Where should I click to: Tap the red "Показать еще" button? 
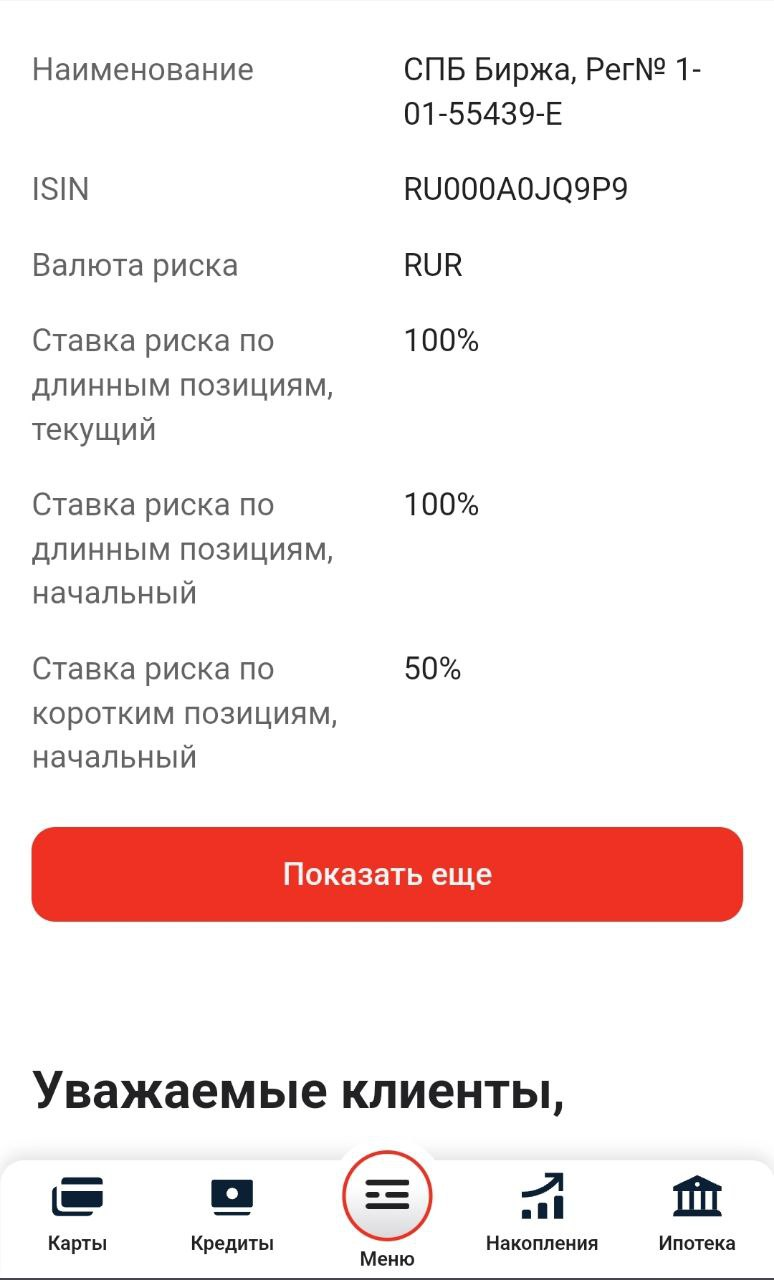pyautogui.click(x=387, y=874)
